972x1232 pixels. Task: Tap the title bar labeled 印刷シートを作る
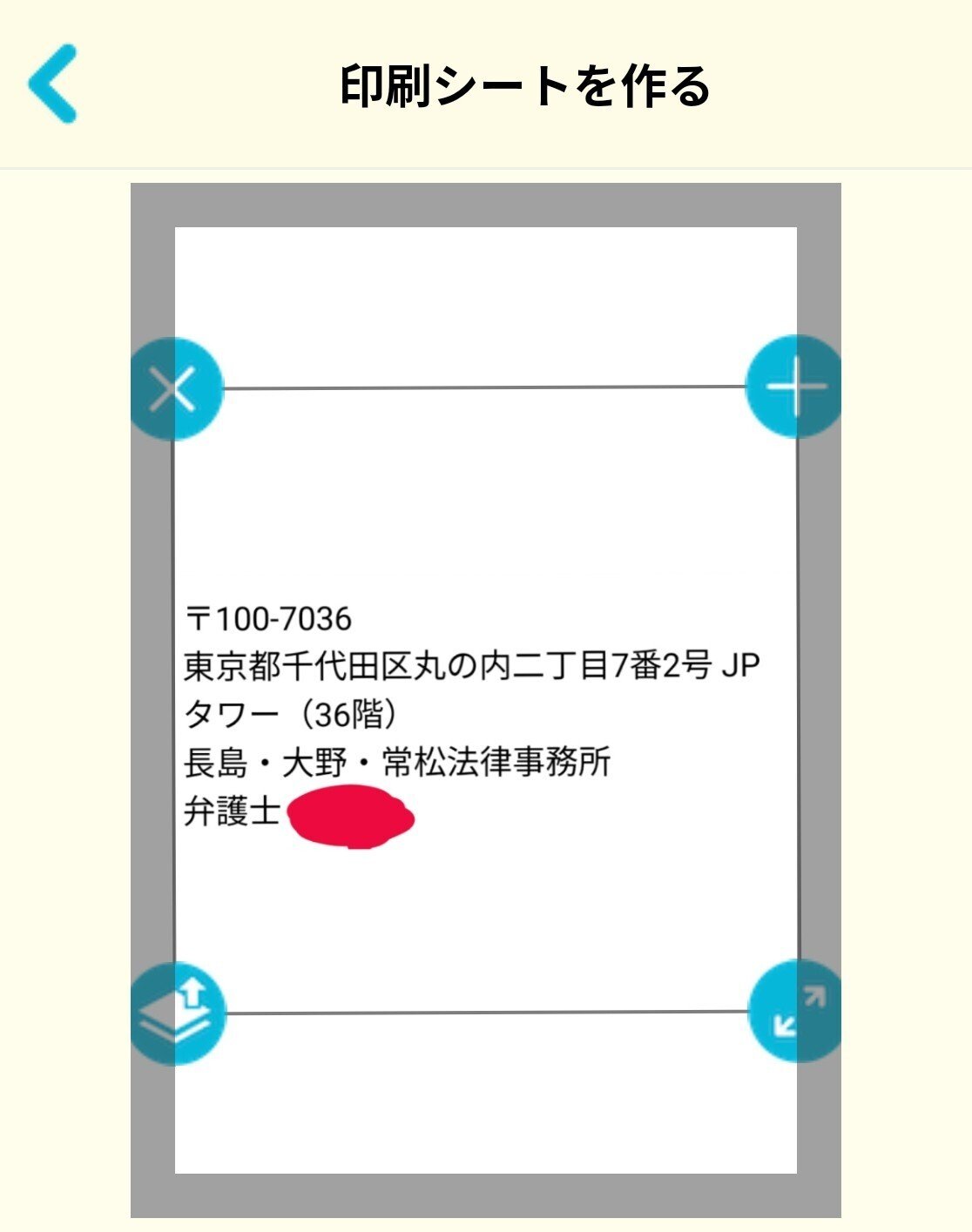(x=525, y=85)
